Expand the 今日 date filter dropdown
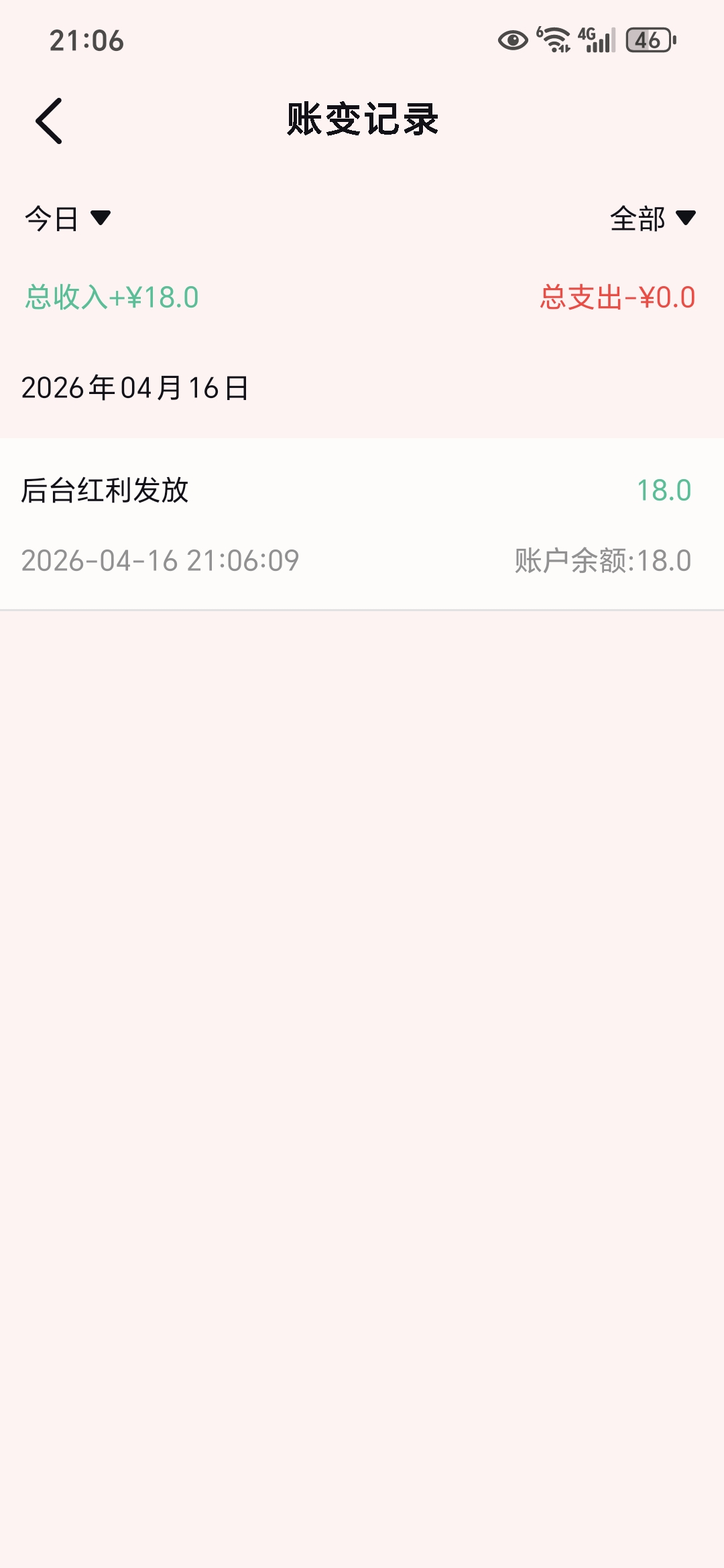Viewport: 724px width, 1568px height. click(67, 218)
